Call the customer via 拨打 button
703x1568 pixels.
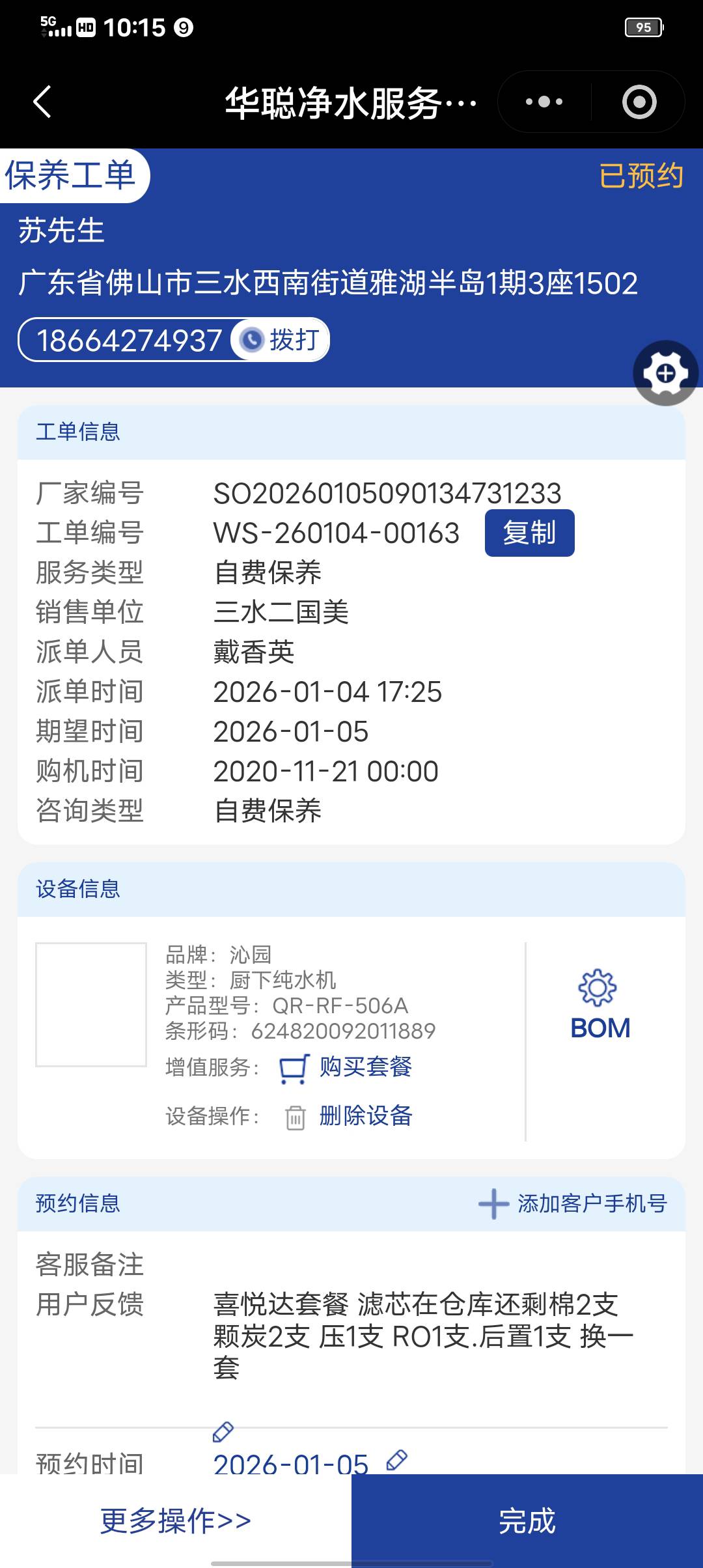281,340
